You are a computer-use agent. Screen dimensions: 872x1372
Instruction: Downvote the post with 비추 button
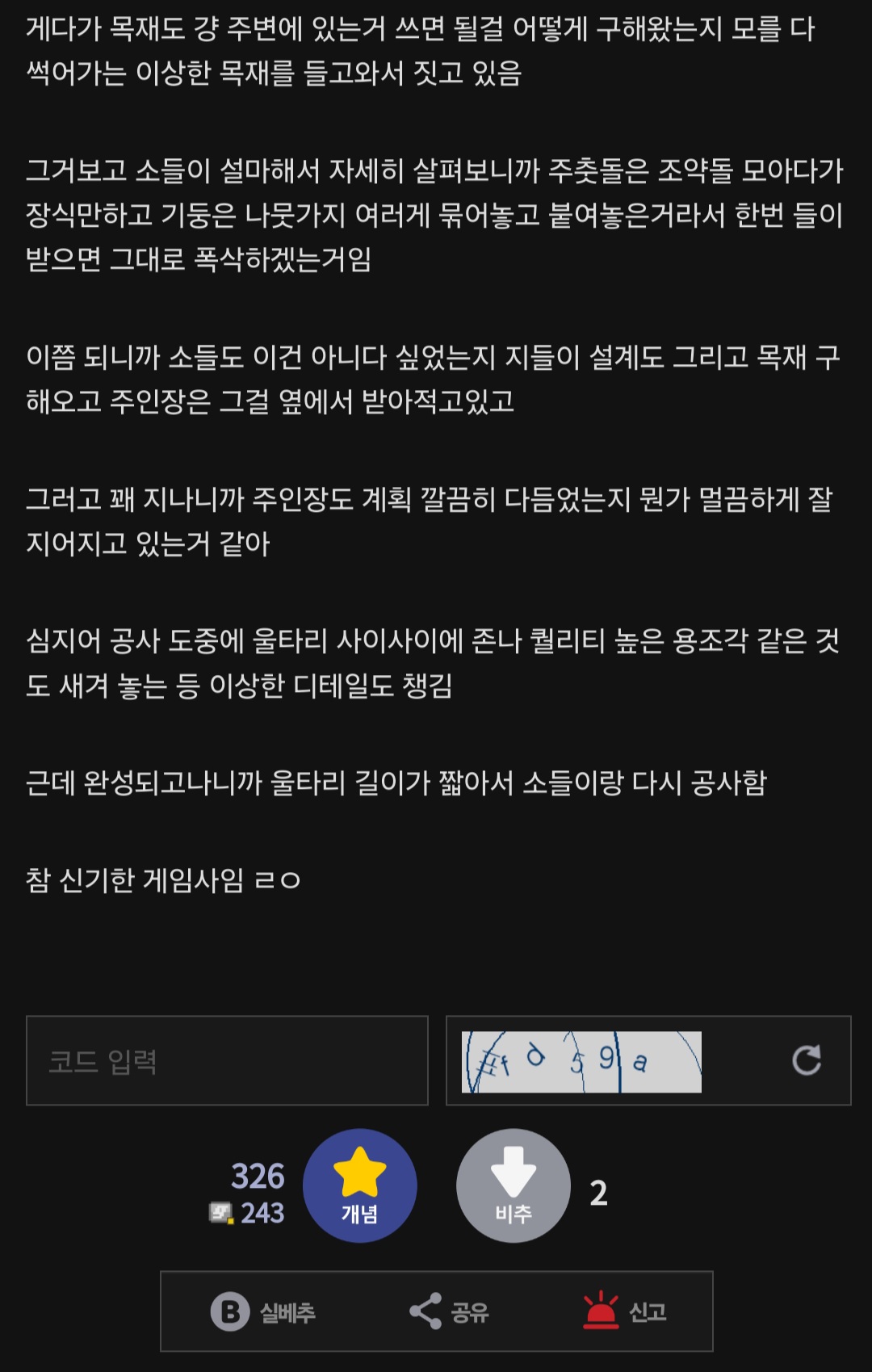click(514, 1185)
